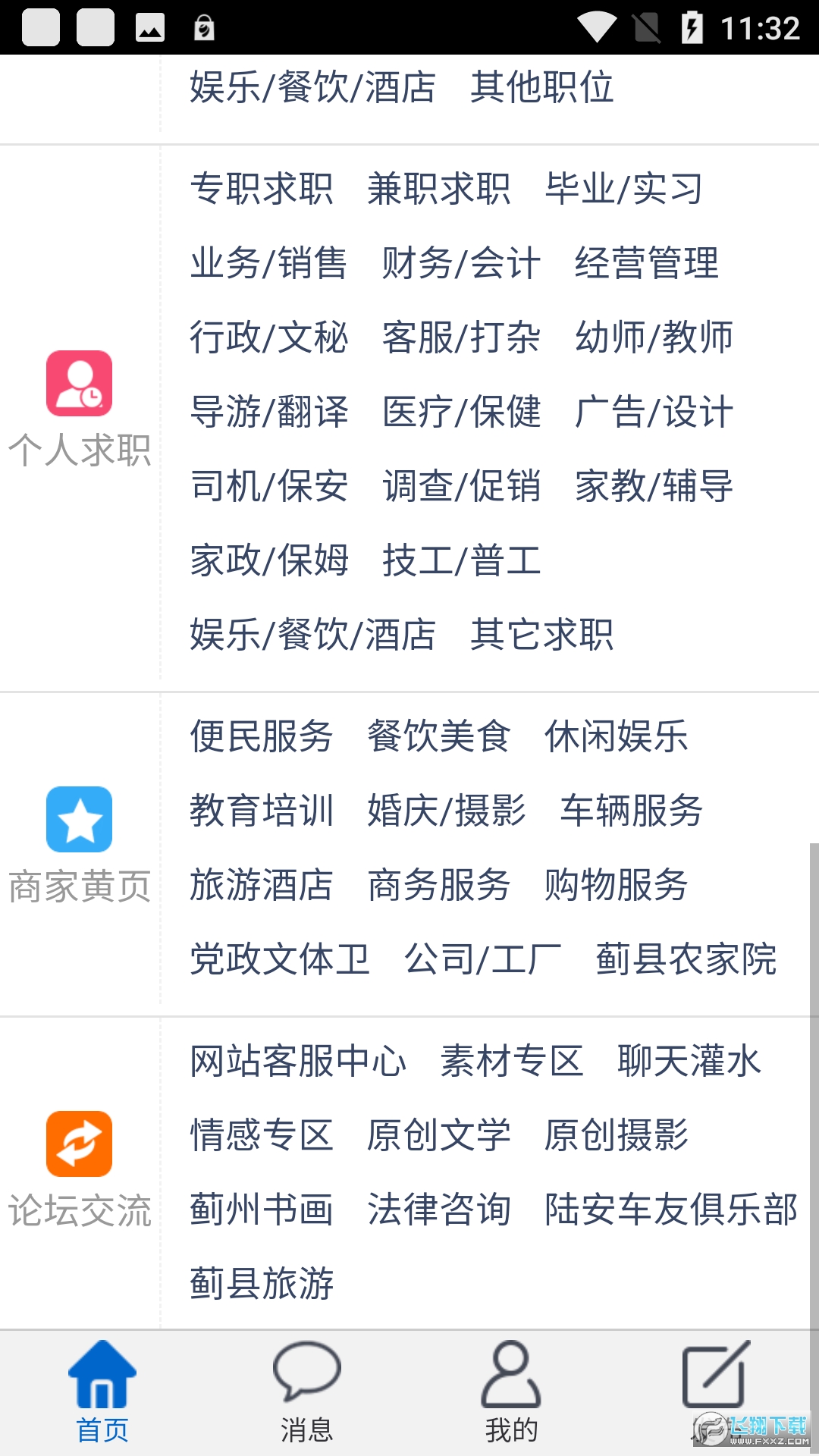Open 蓟县农家院 under 商家黄页
819x1456 pixels.
(x=687, y=959)
